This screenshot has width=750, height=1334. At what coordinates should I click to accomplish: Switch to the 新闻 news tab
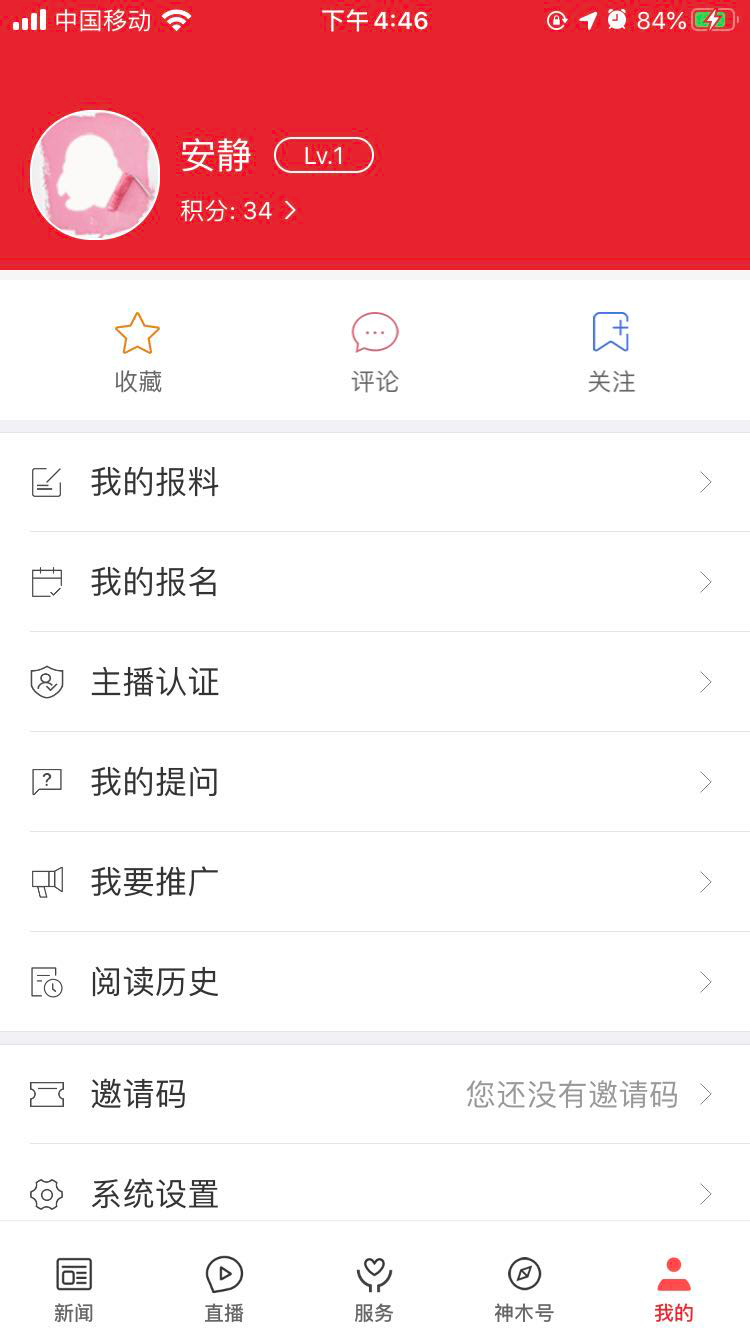74,1288
